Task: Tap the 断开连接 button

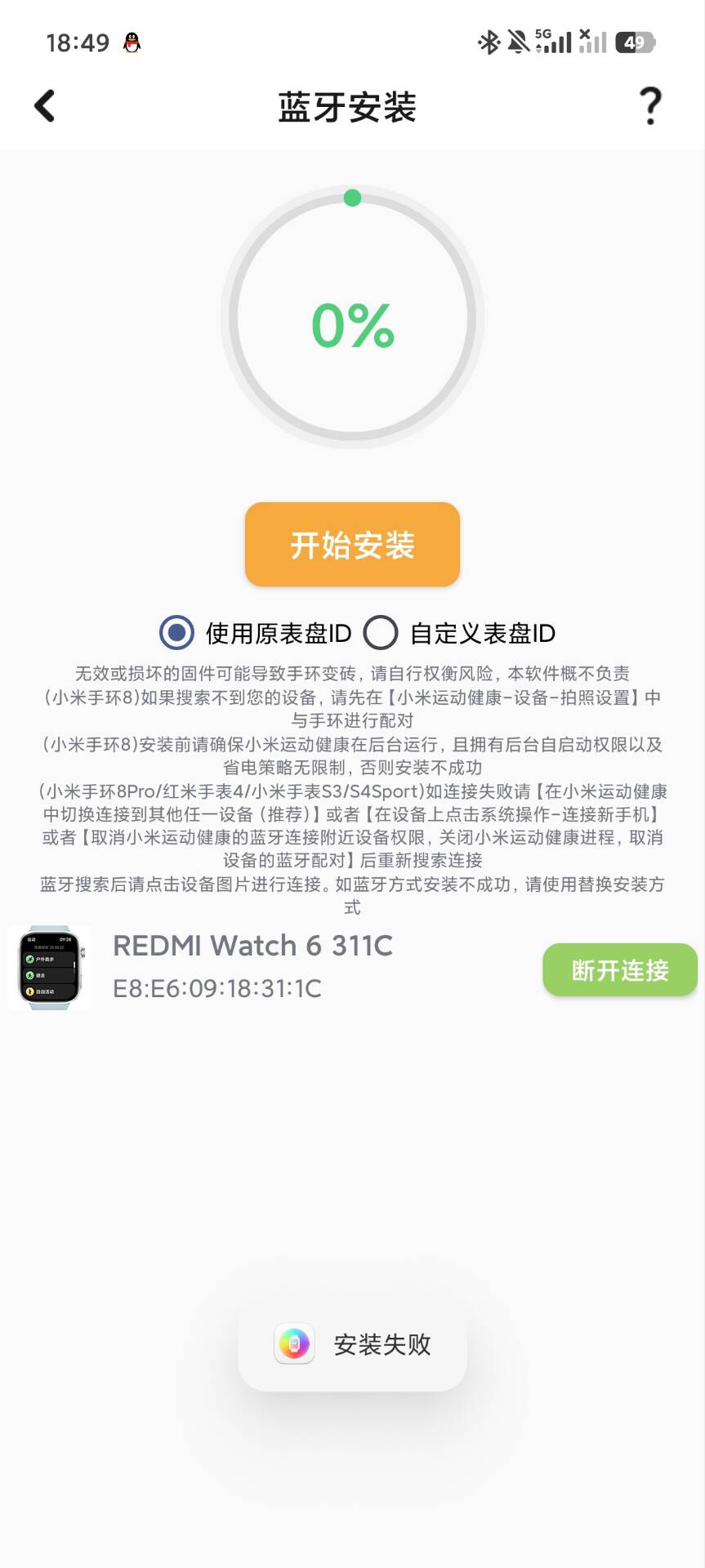Action: (x=619, y=970)
